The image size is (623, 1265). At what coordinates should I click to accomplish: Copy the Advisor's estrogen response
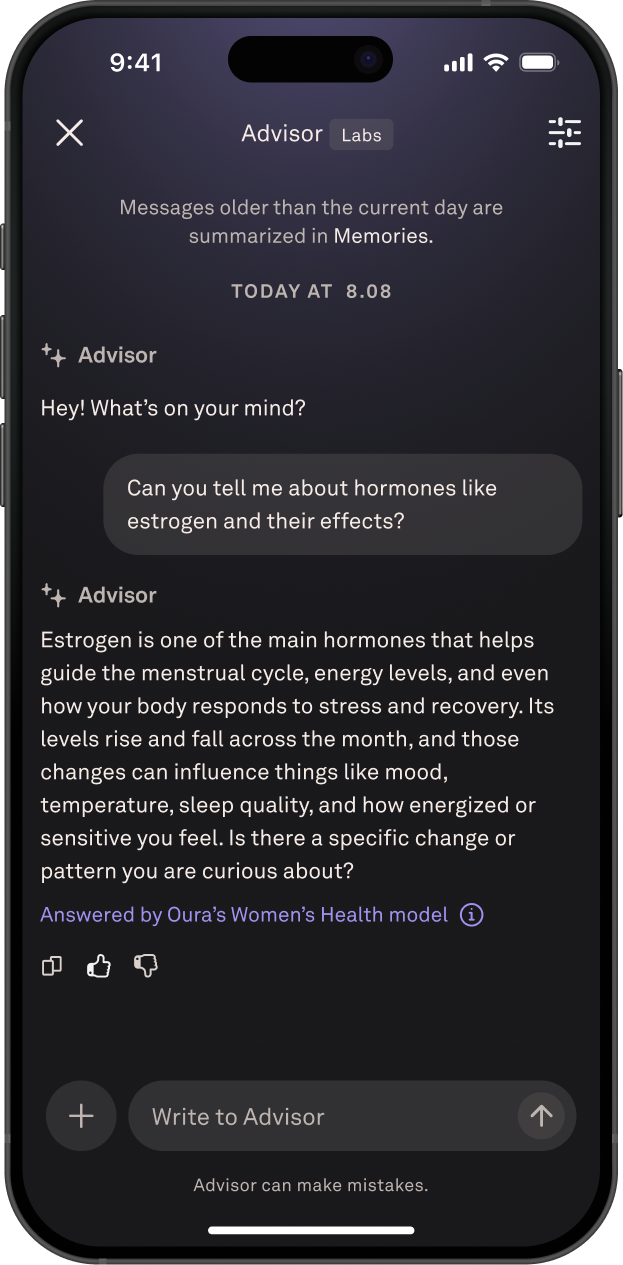[52, 966]
